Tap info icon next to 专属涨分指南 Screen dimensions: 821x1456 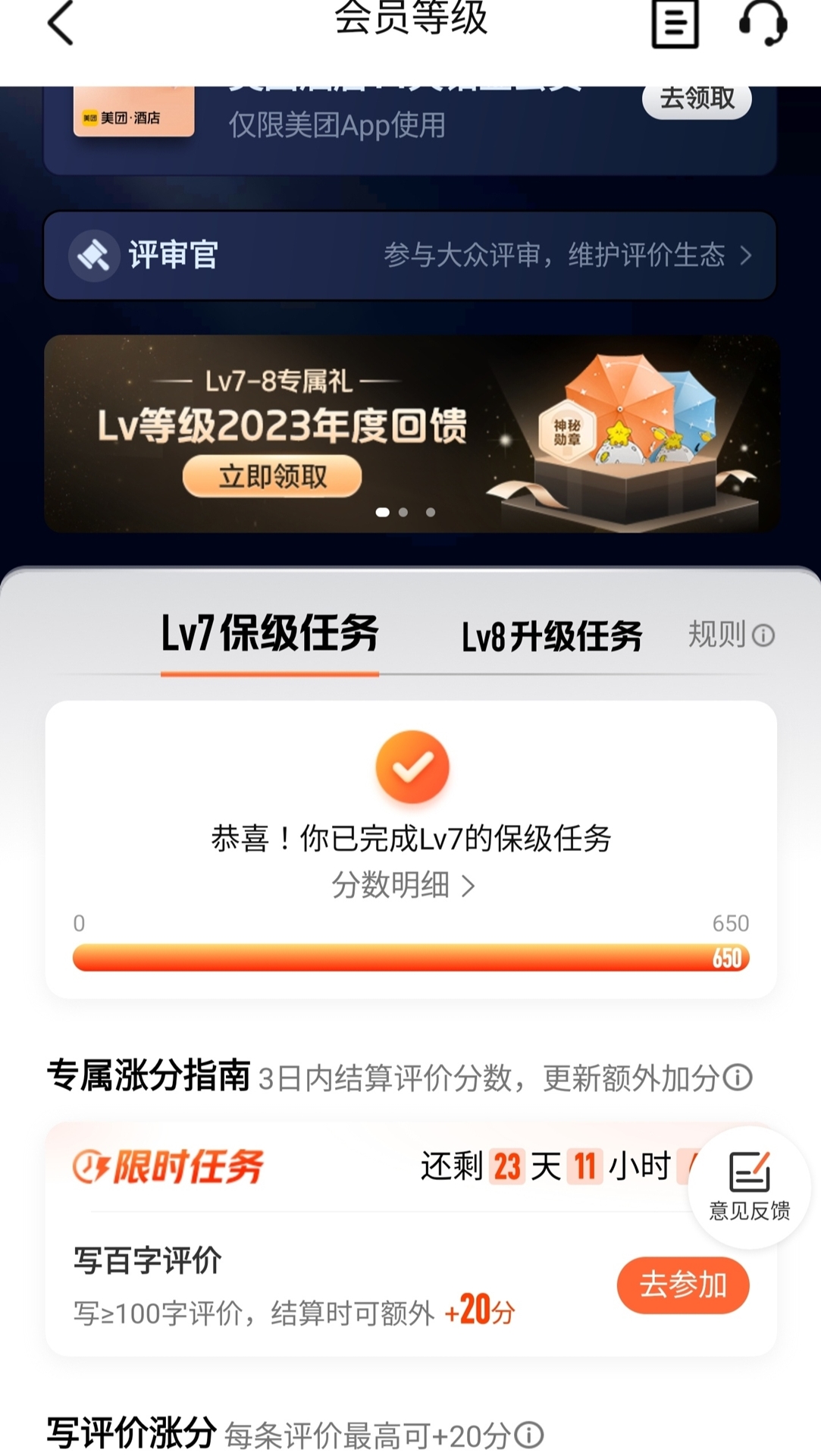pyautogui.click(x=738, y=1078)
